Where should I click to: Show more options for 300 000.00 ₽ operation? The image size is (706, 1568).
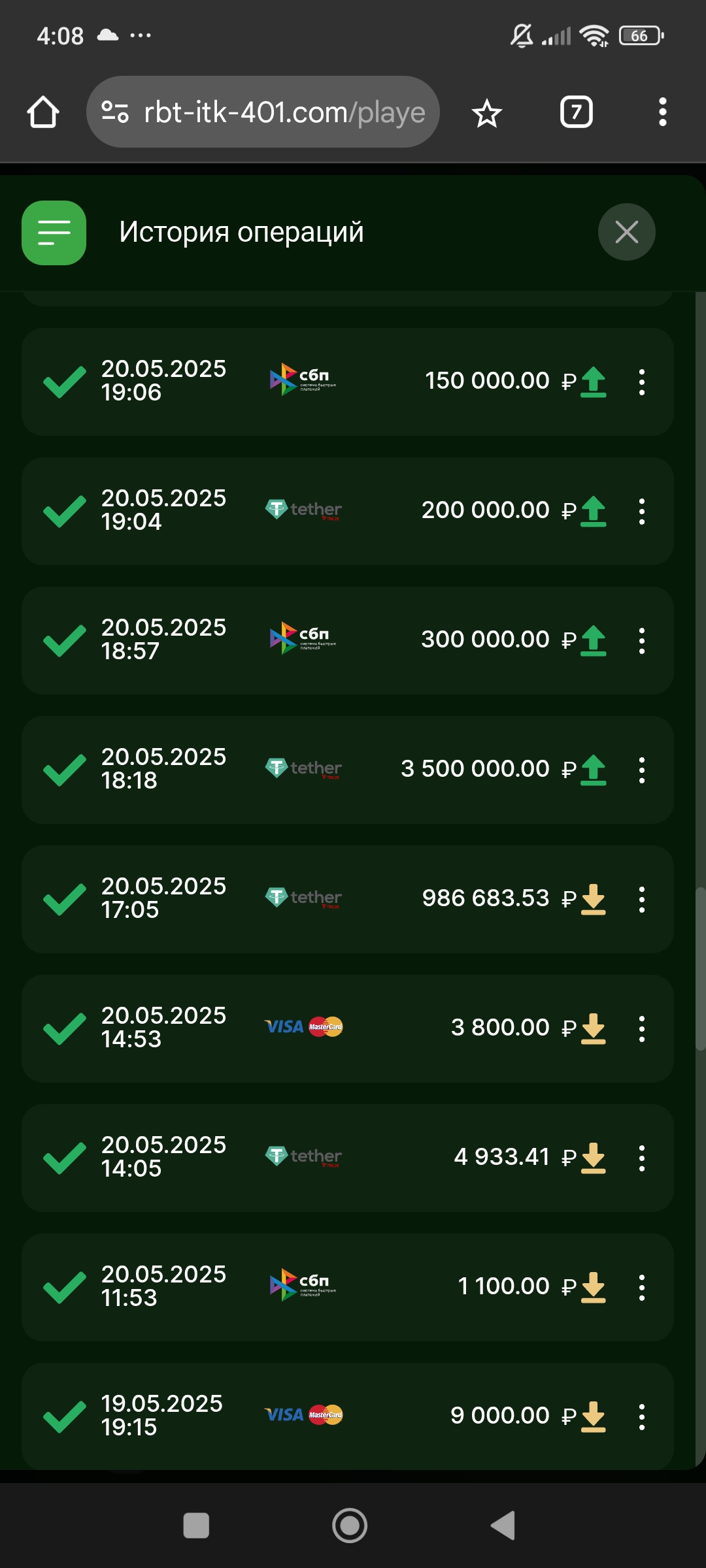(x=642, y=641)
